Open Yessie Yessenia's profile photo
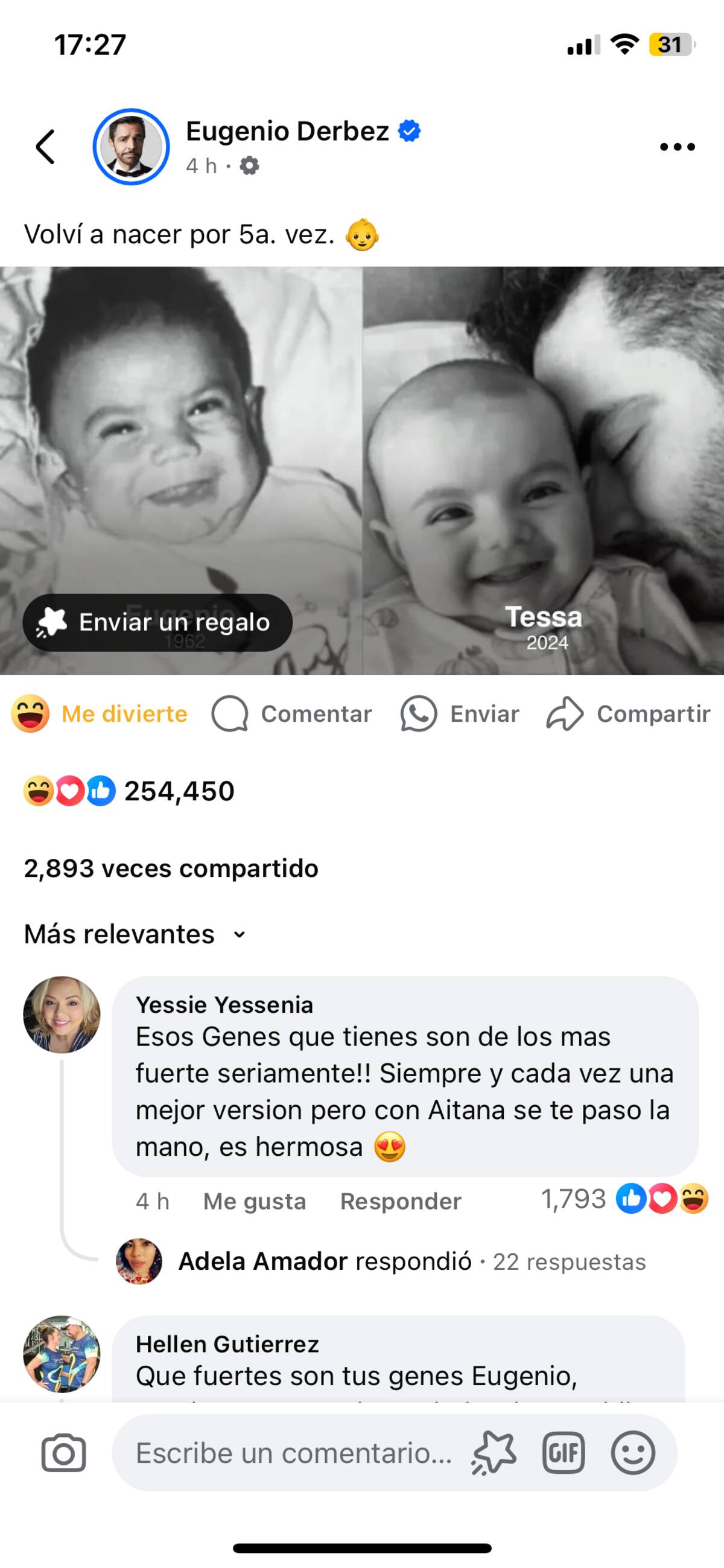724x1568 pixels. click(62, 1015)
